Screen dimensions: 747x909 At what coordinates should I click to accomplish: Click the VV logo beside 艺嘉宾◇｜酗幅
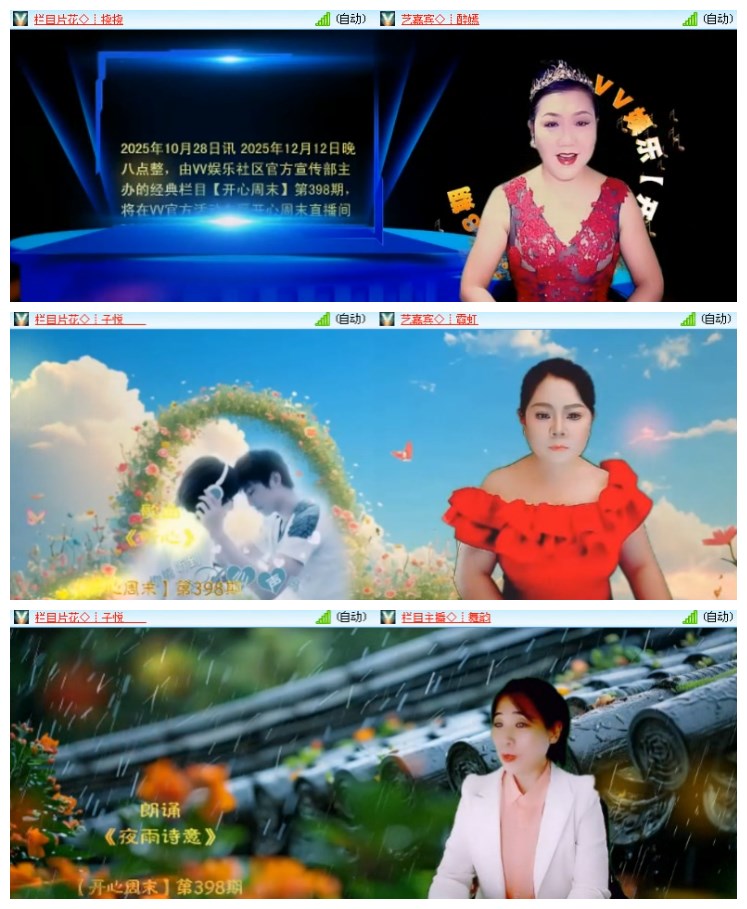pos(390,17)
